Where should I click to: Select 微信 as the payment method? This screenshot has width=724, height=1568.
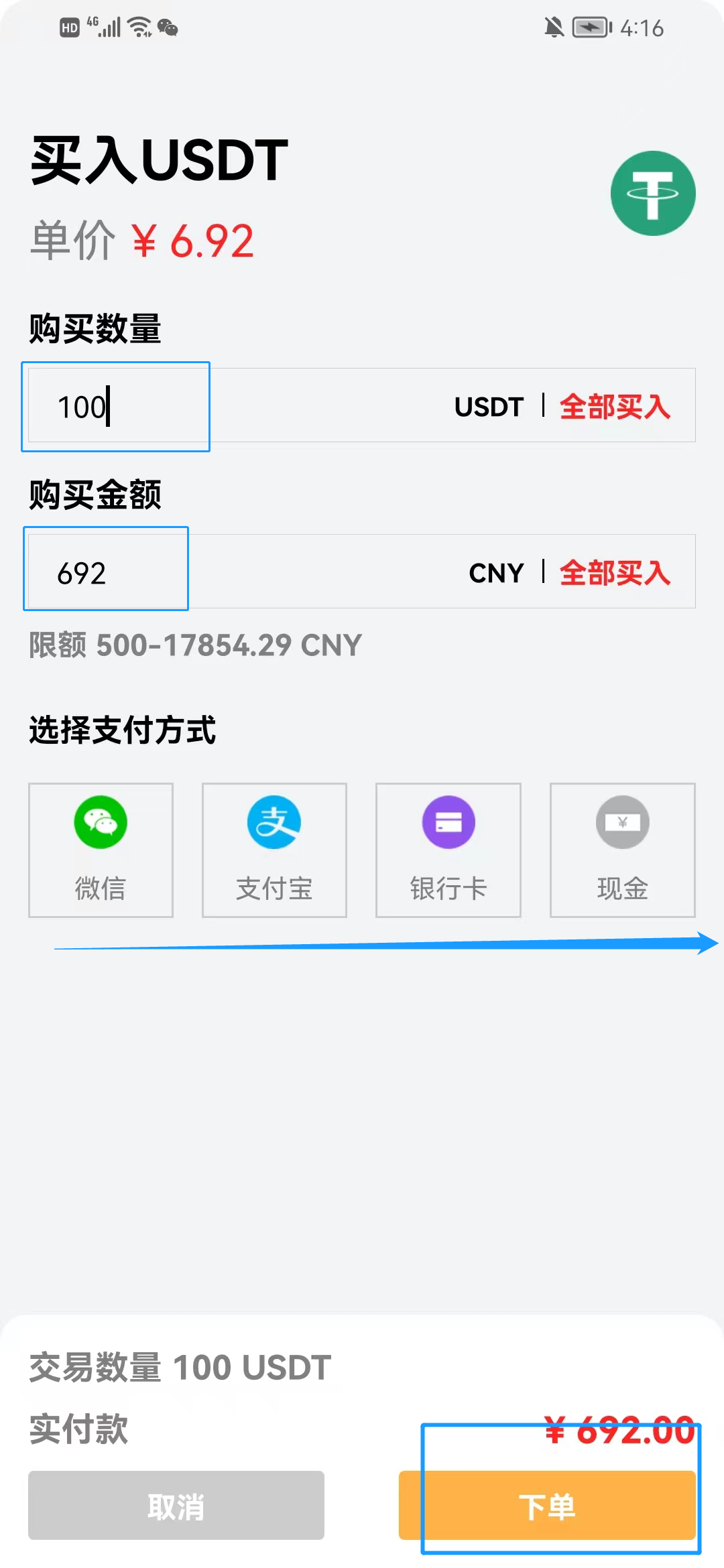pos(101,850)
